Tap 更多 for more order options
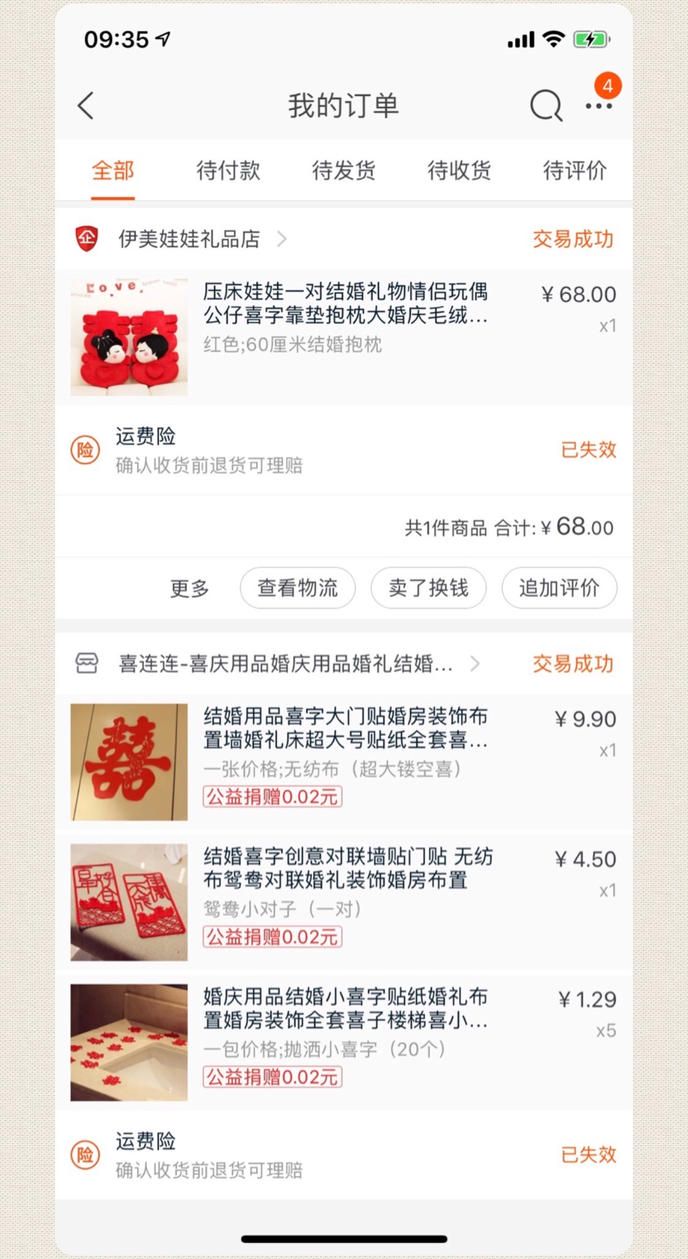The height and width of the screenshot is (1259, 688). (x=190, y=588)
